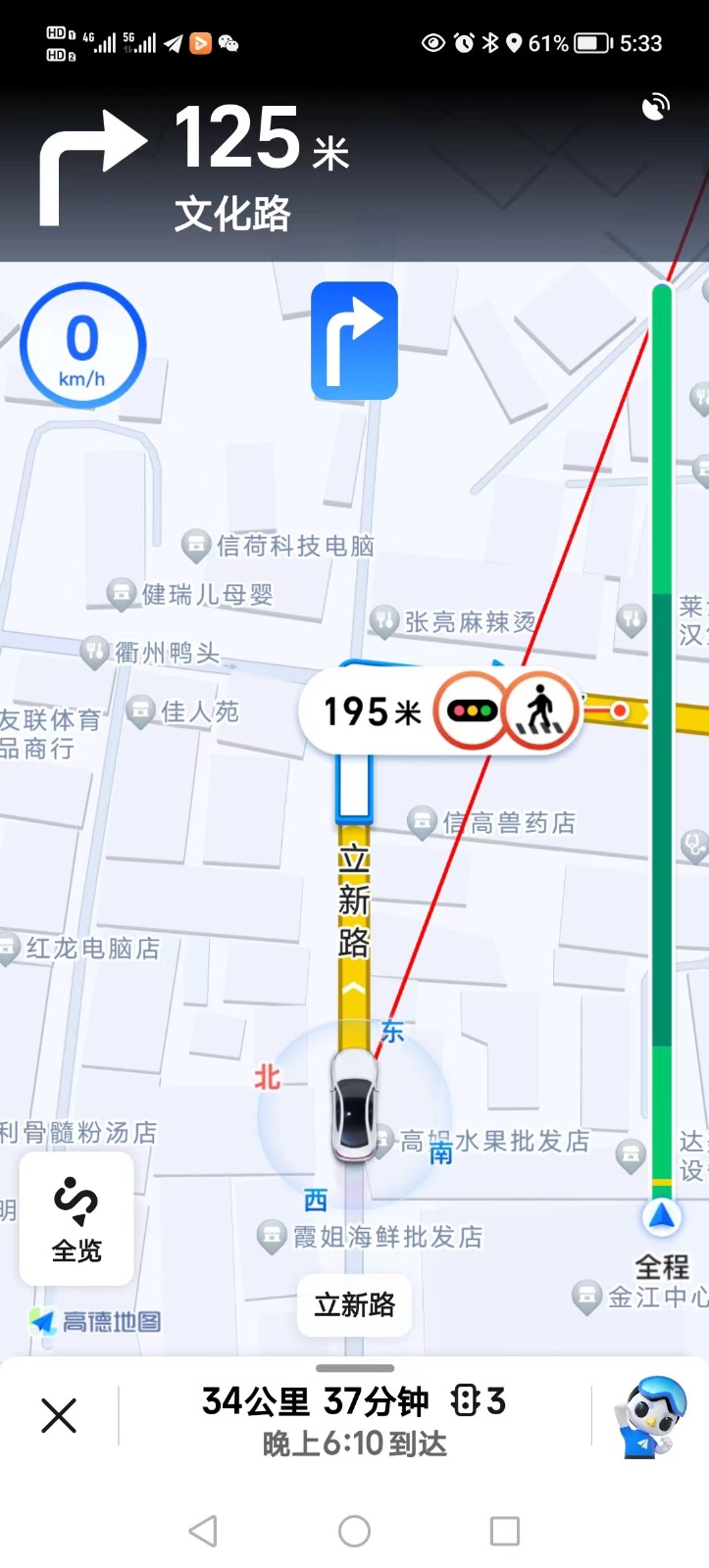
Task: Exit navigation with the X button
Action: click(x=59, y=1415)
